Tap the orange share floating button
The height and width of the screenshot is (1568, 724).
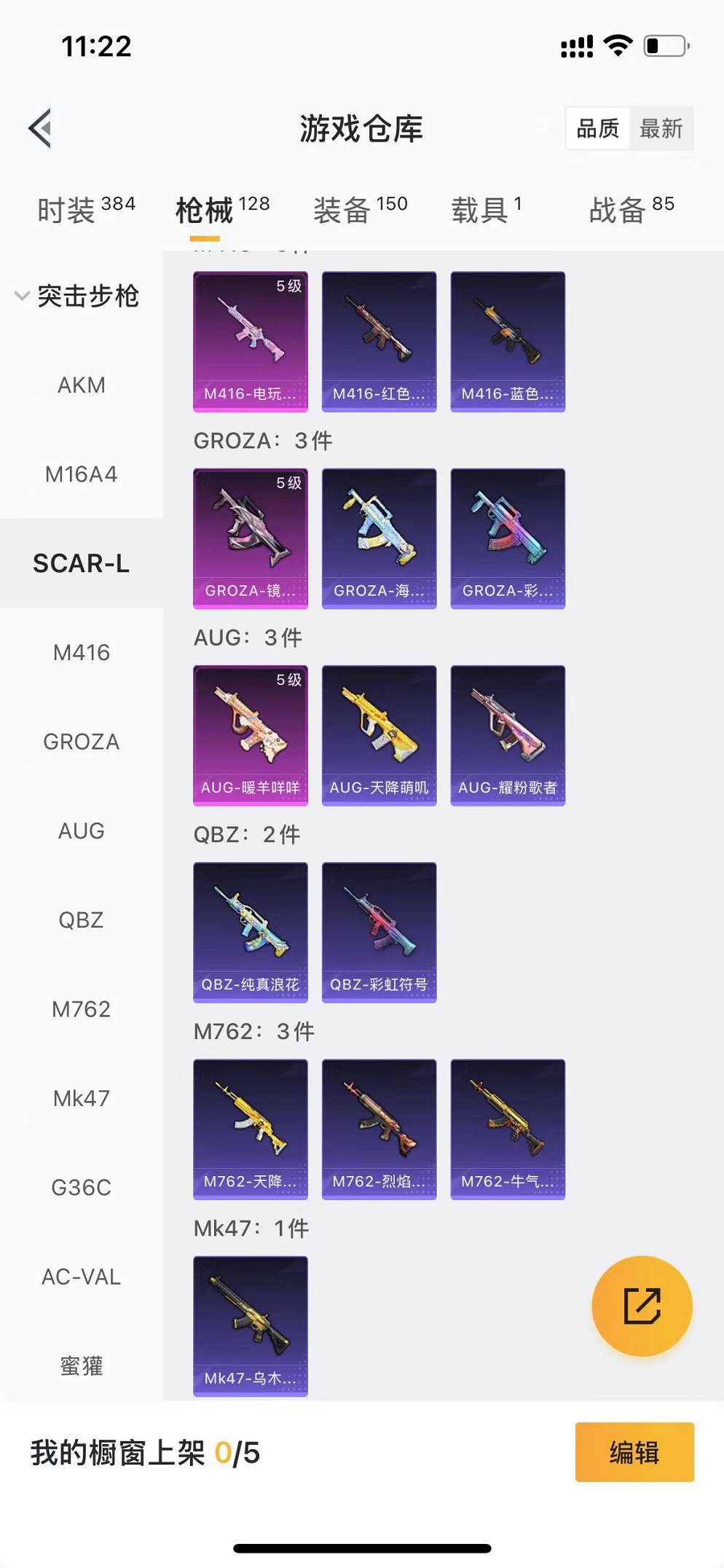click(642, 1305)
